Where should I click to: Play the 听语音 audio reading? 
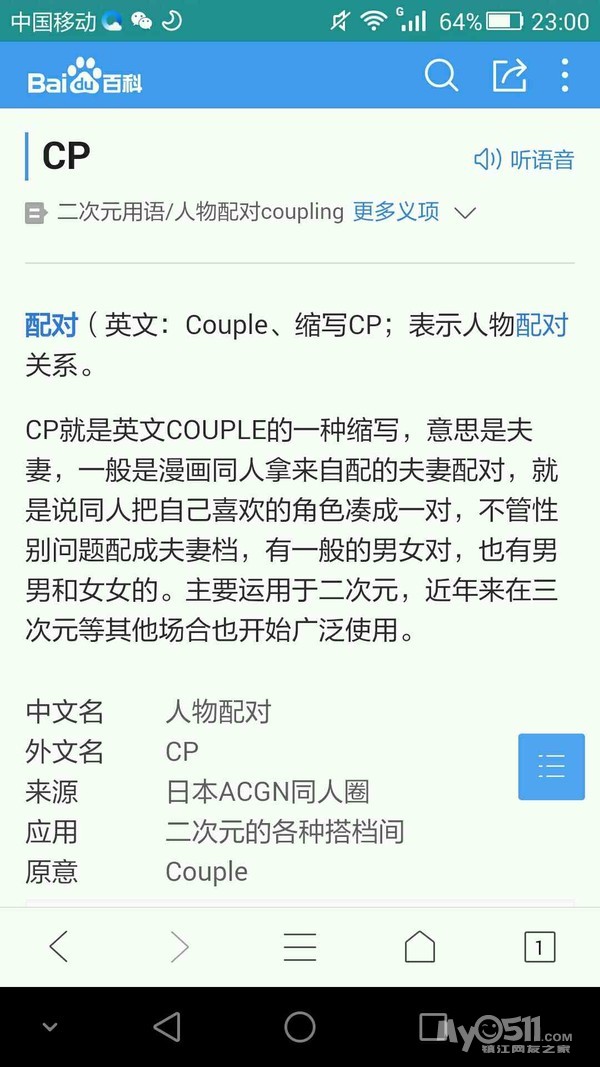(524, 159)
